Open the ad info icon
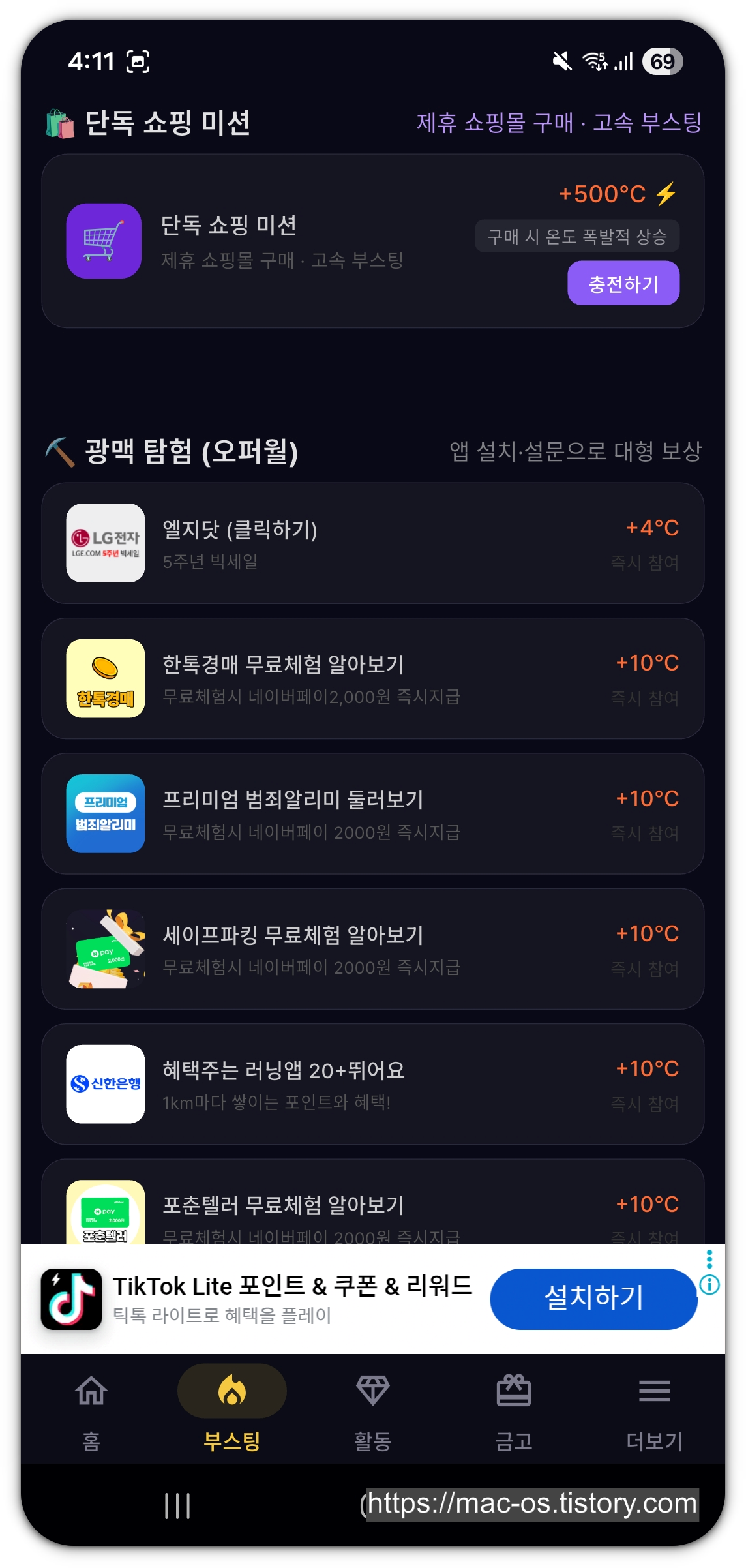 (709, 1284)
